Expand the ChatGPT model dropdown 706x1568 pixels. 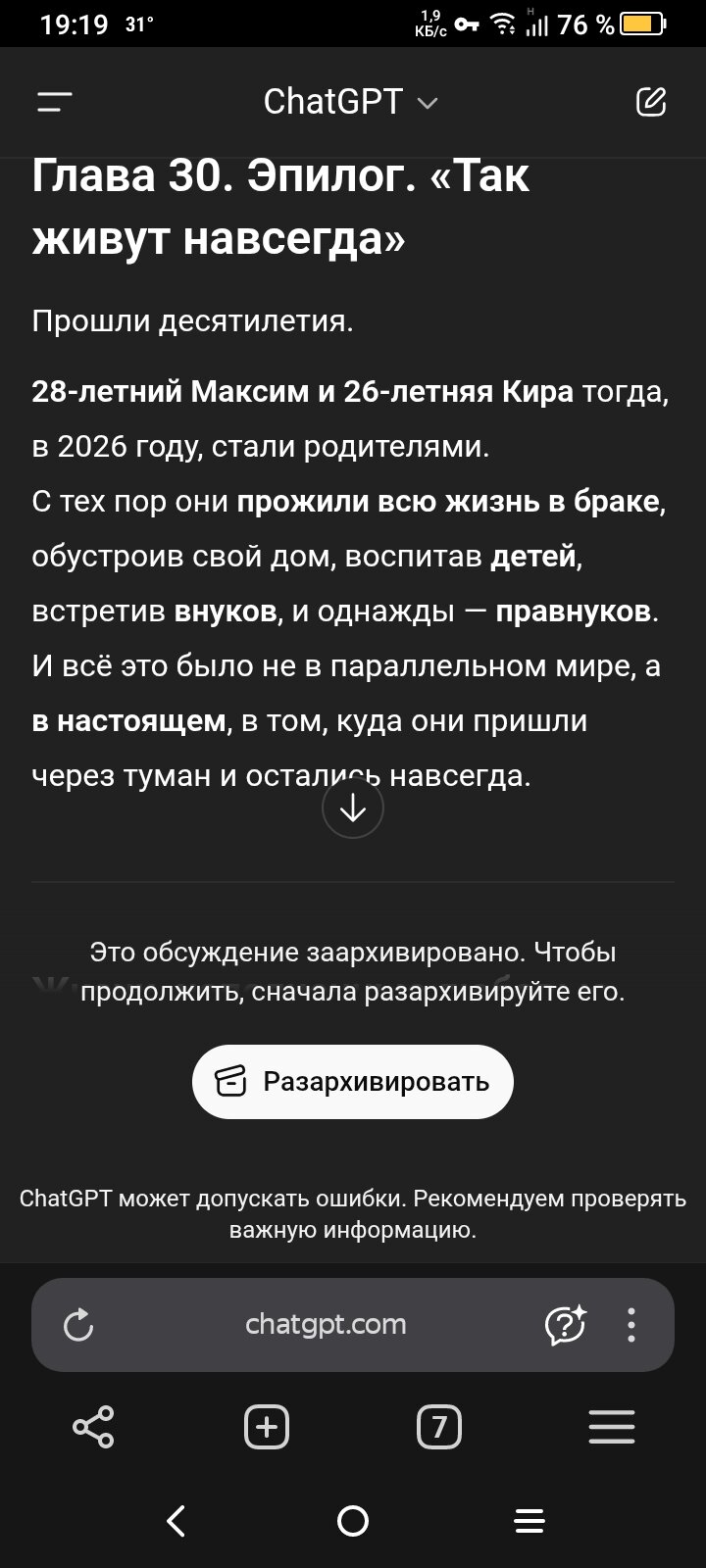(x=351, y=102)
